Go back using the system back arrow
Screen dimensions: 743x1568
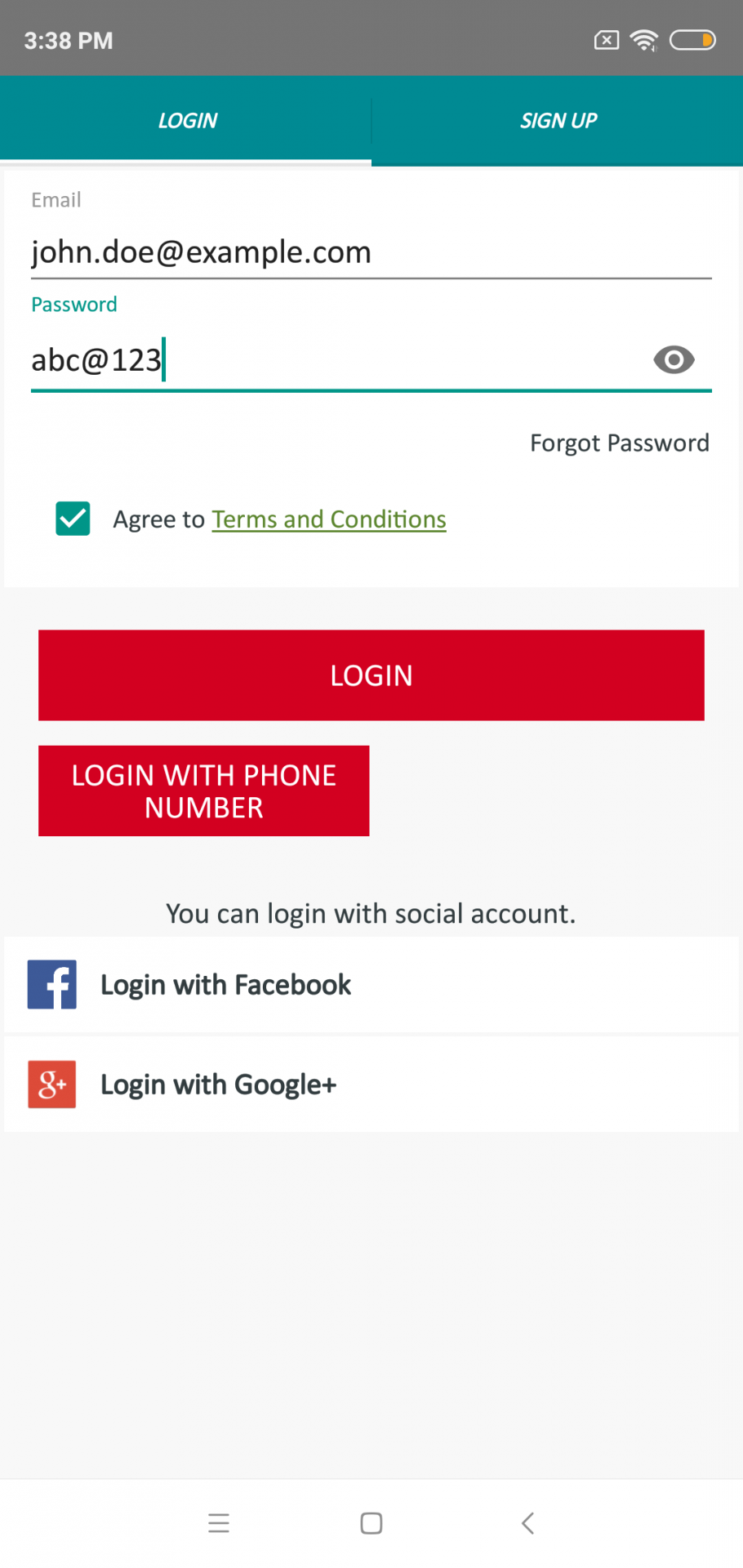527,1523
